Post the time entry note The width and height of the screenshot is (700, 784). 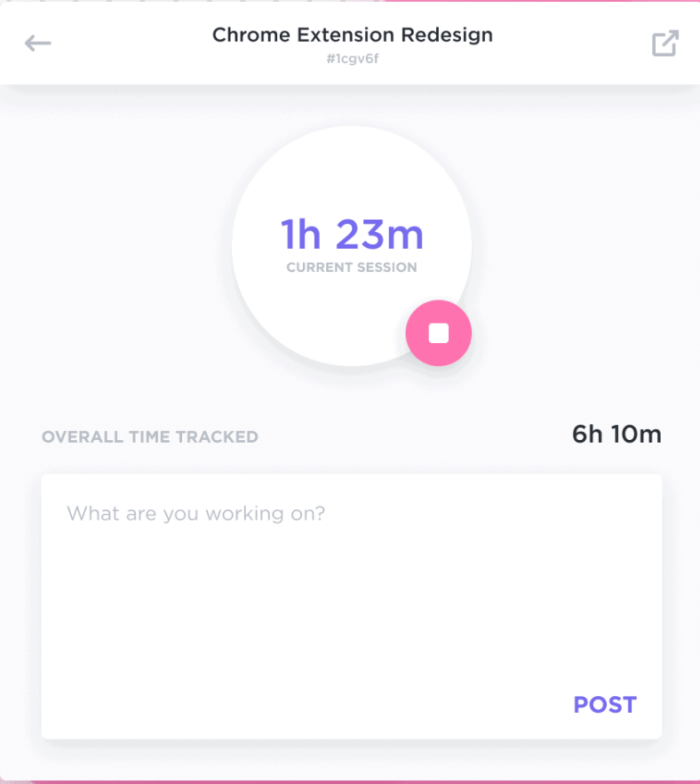click(x=604, y=704)
